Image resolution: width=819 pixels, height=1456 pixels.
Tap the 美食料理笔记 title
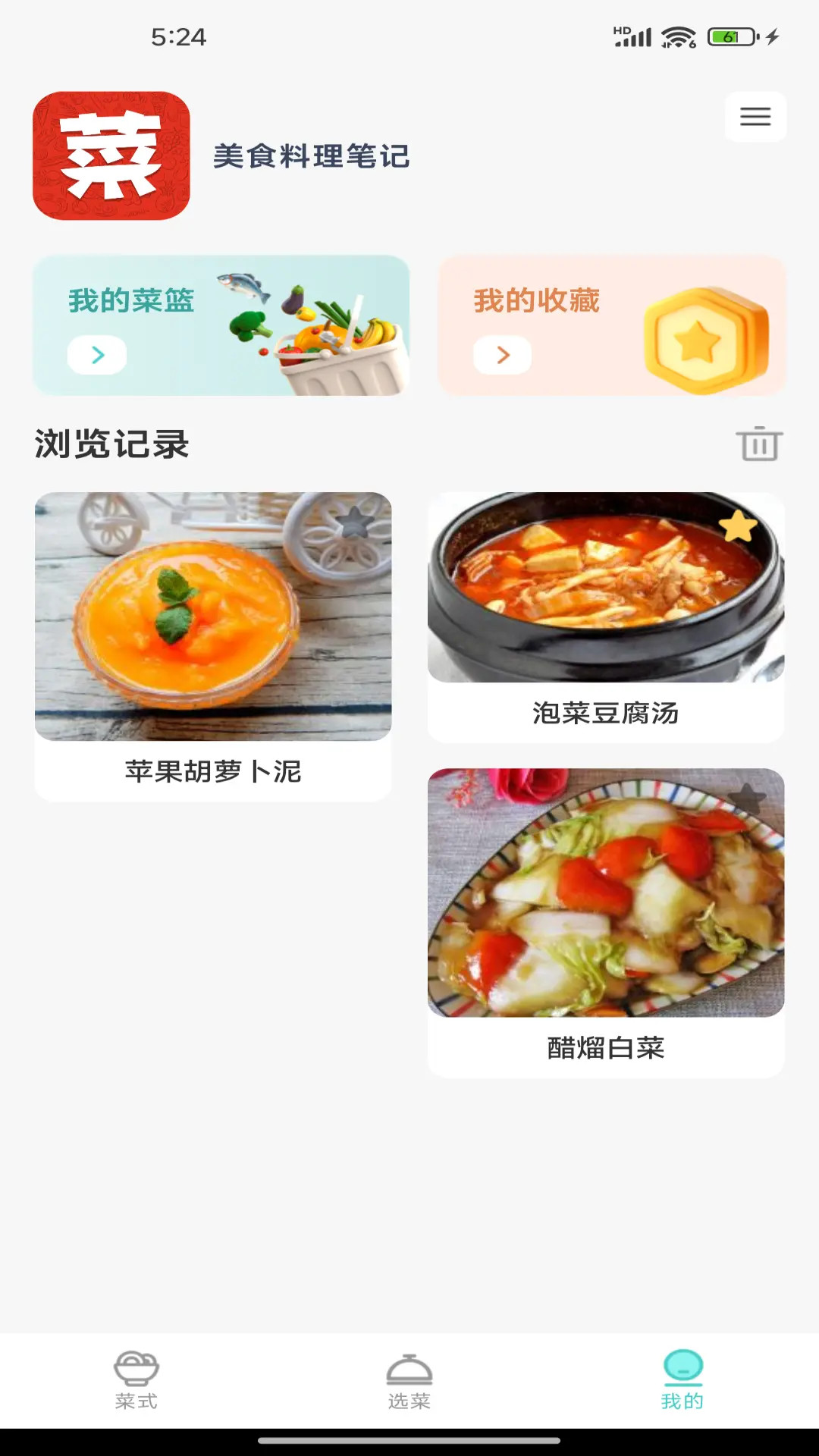312,157
